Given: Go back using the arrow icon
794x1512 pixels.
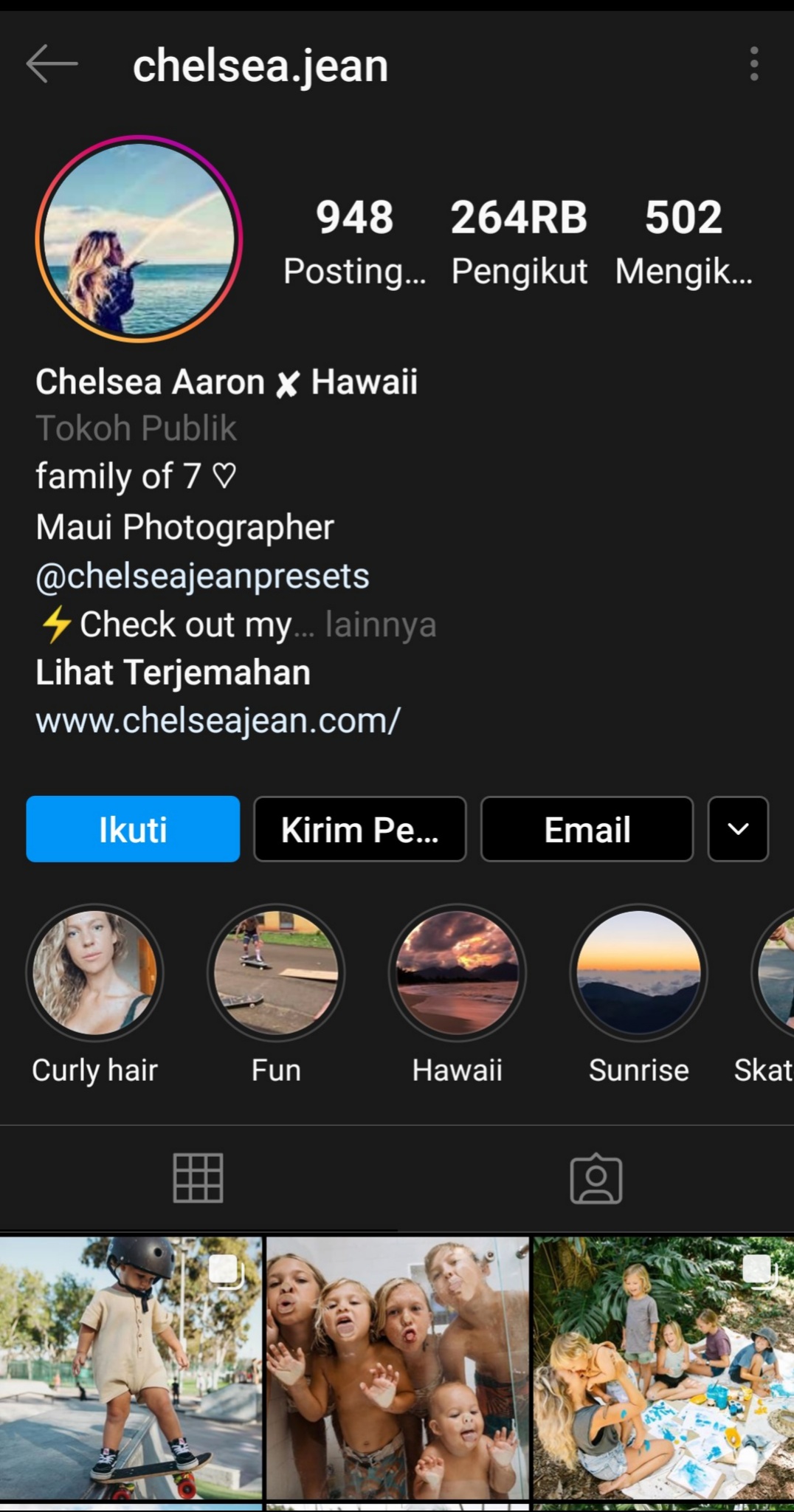Looking at the screenshot, I should pos(52,64).
